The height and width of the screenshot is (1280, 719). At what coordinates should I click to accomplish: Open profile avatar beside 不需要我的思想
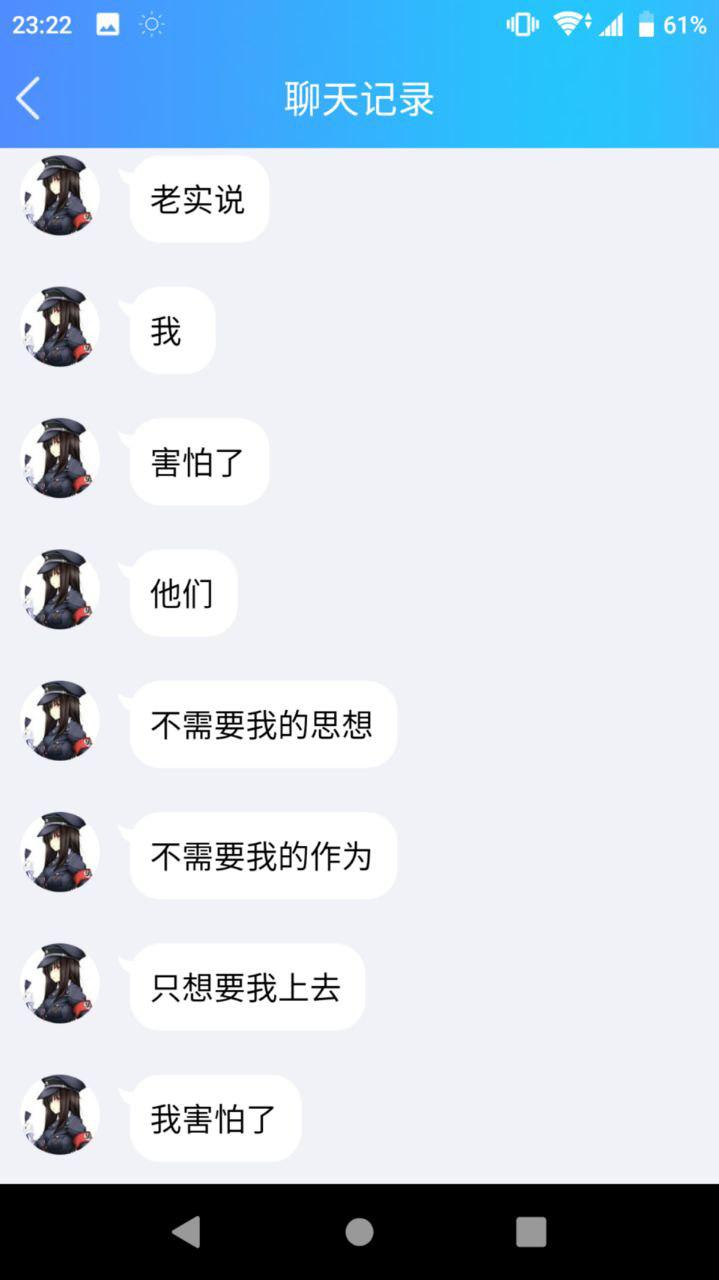pos(60,721)
